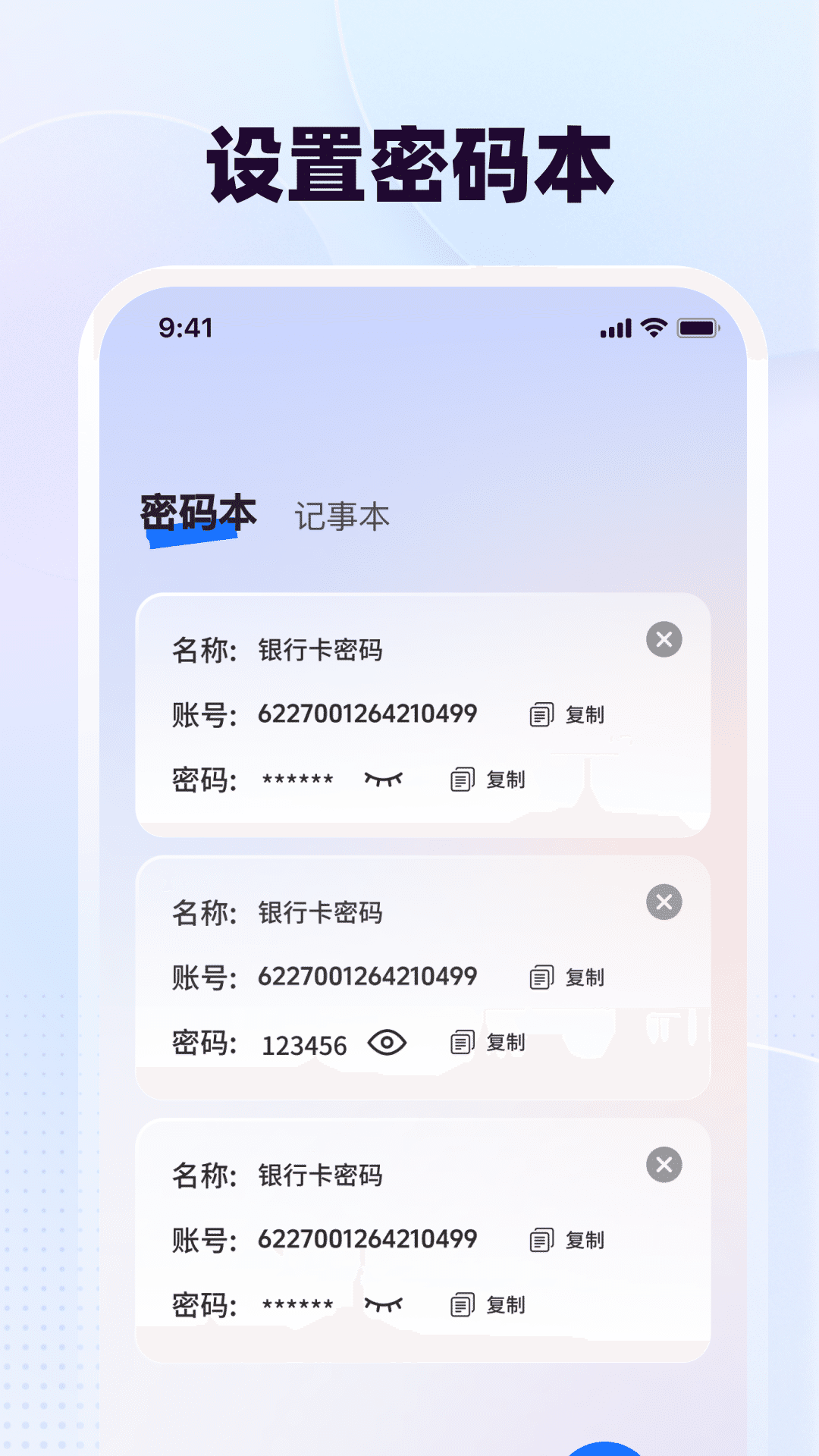Delete the first 银行卡密码 entry

coord(664,639)
